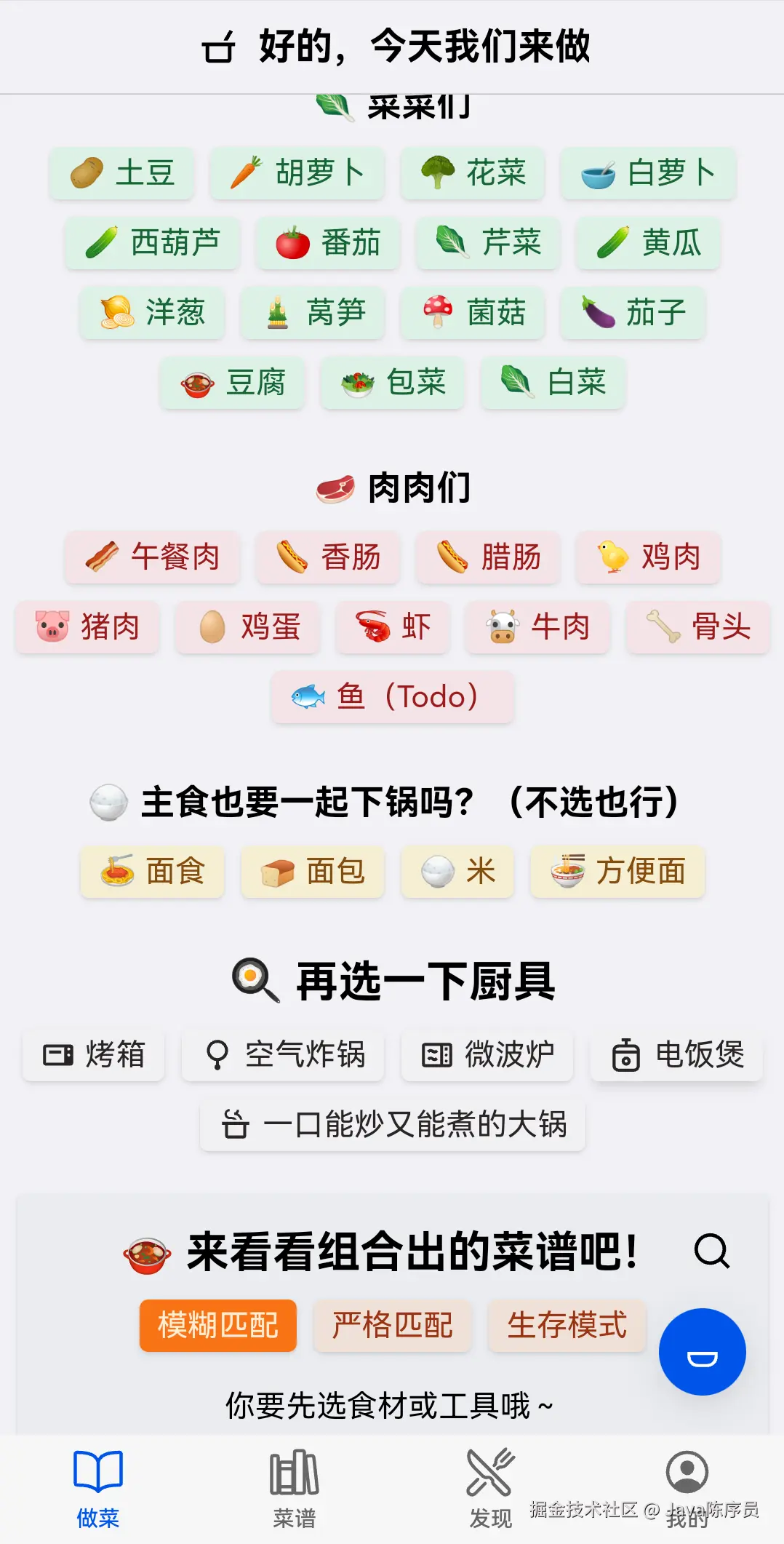The width and height of the screenshot is (784, 1544).
Task: Select 方便面 as the staple food
Action: (x=618, y=872)
